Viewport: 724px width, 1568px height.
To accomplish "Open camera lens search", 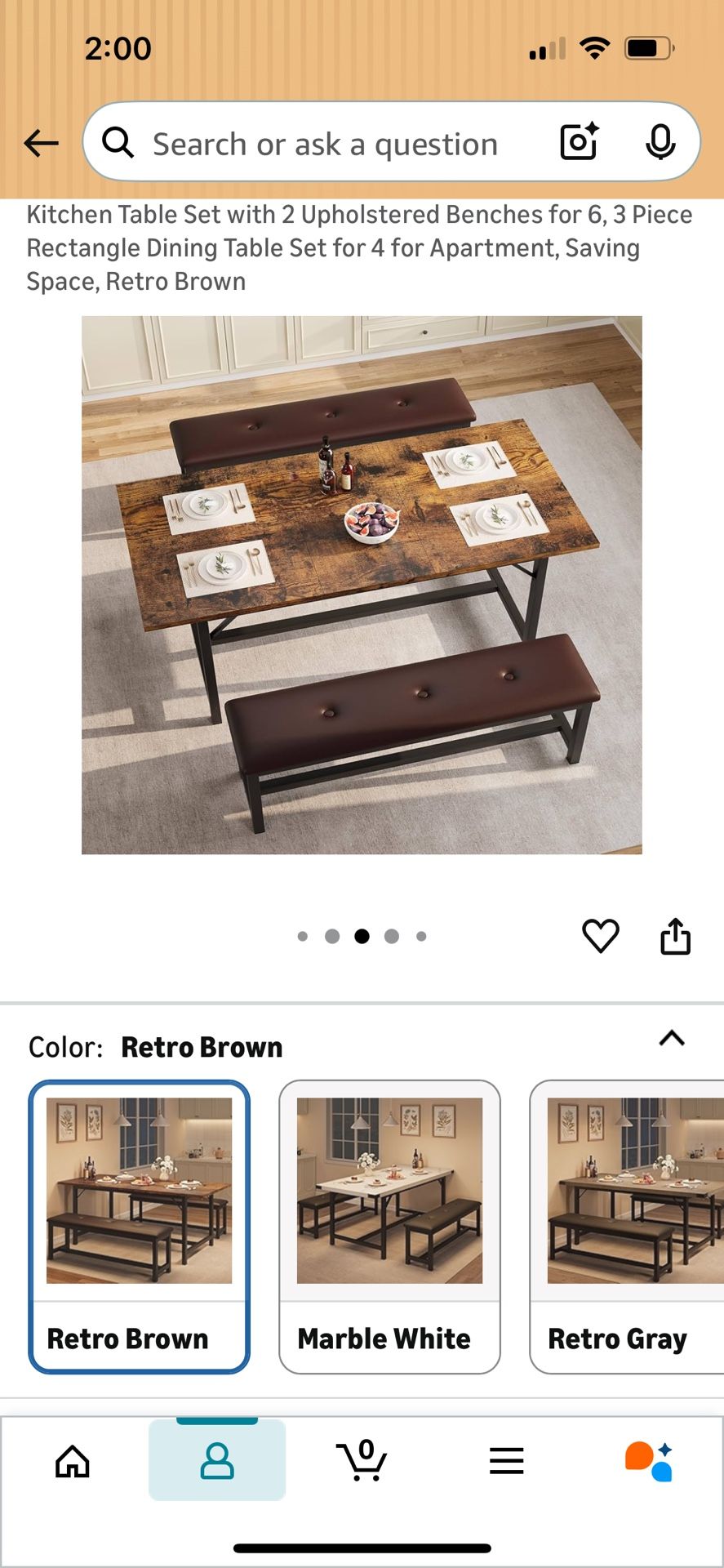I will tap(579, 142).
